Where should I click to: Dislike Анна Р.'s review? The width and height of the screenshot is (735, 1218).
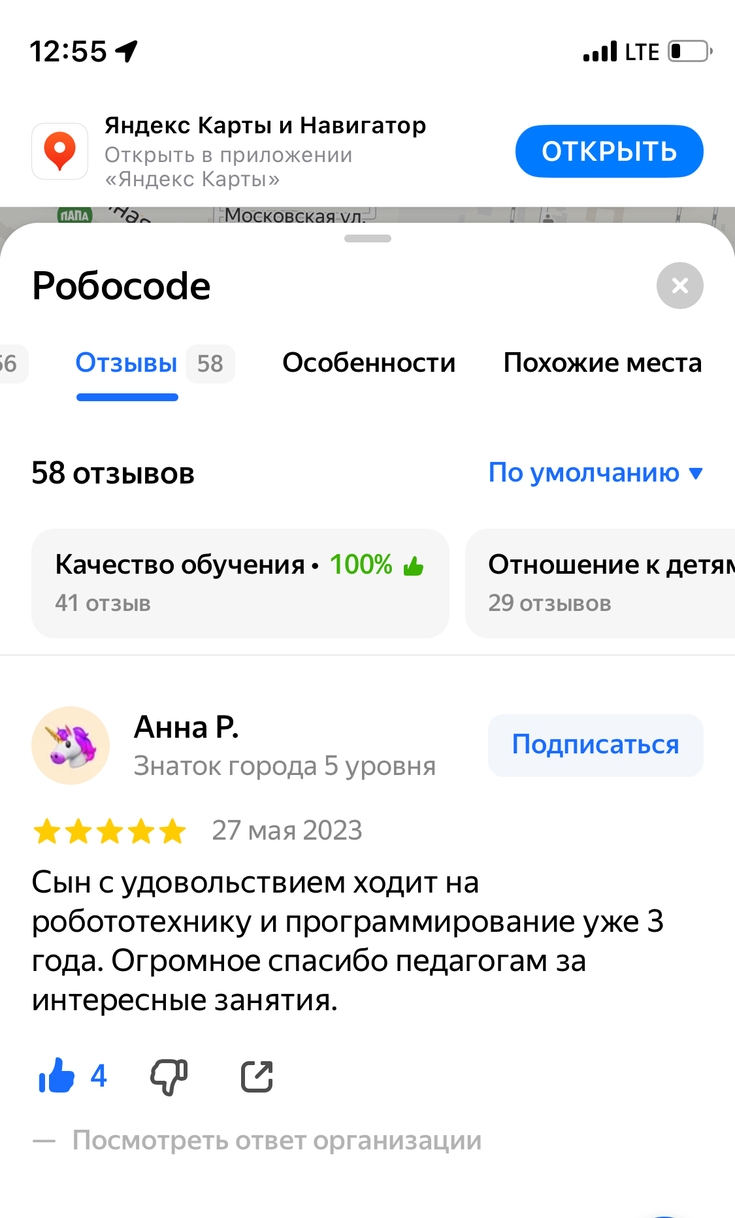click(168, 1077)
